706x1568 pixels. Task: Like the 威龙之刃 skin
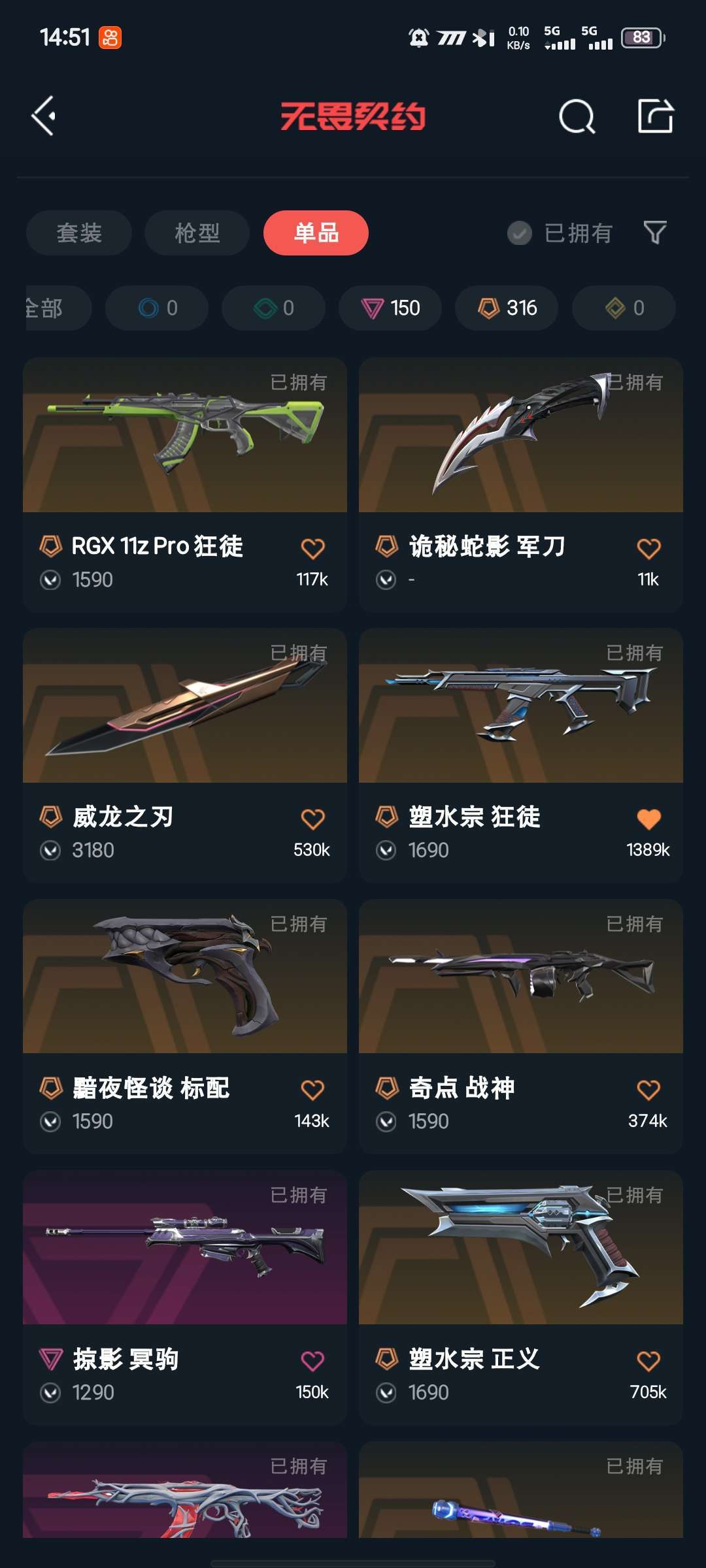coord(312,819)
